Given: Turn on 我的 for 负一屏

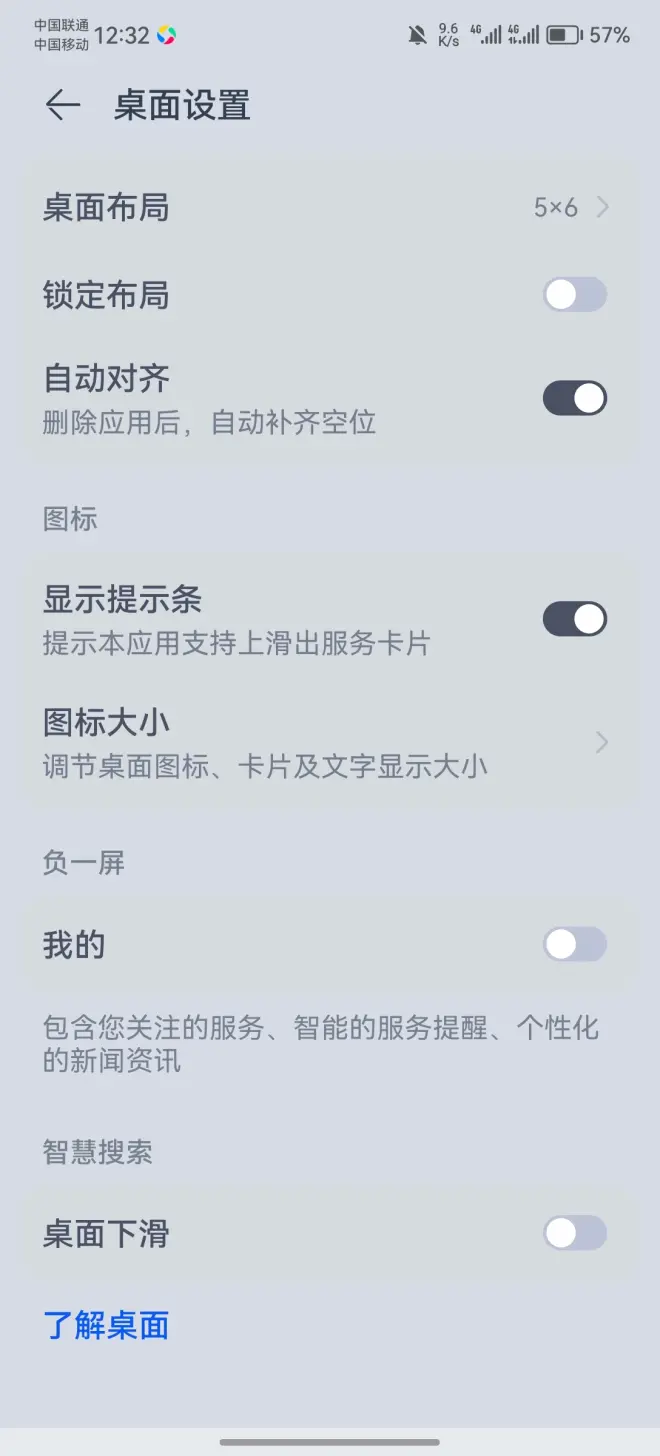Looking at the screenshot, I should pos(574,944).
